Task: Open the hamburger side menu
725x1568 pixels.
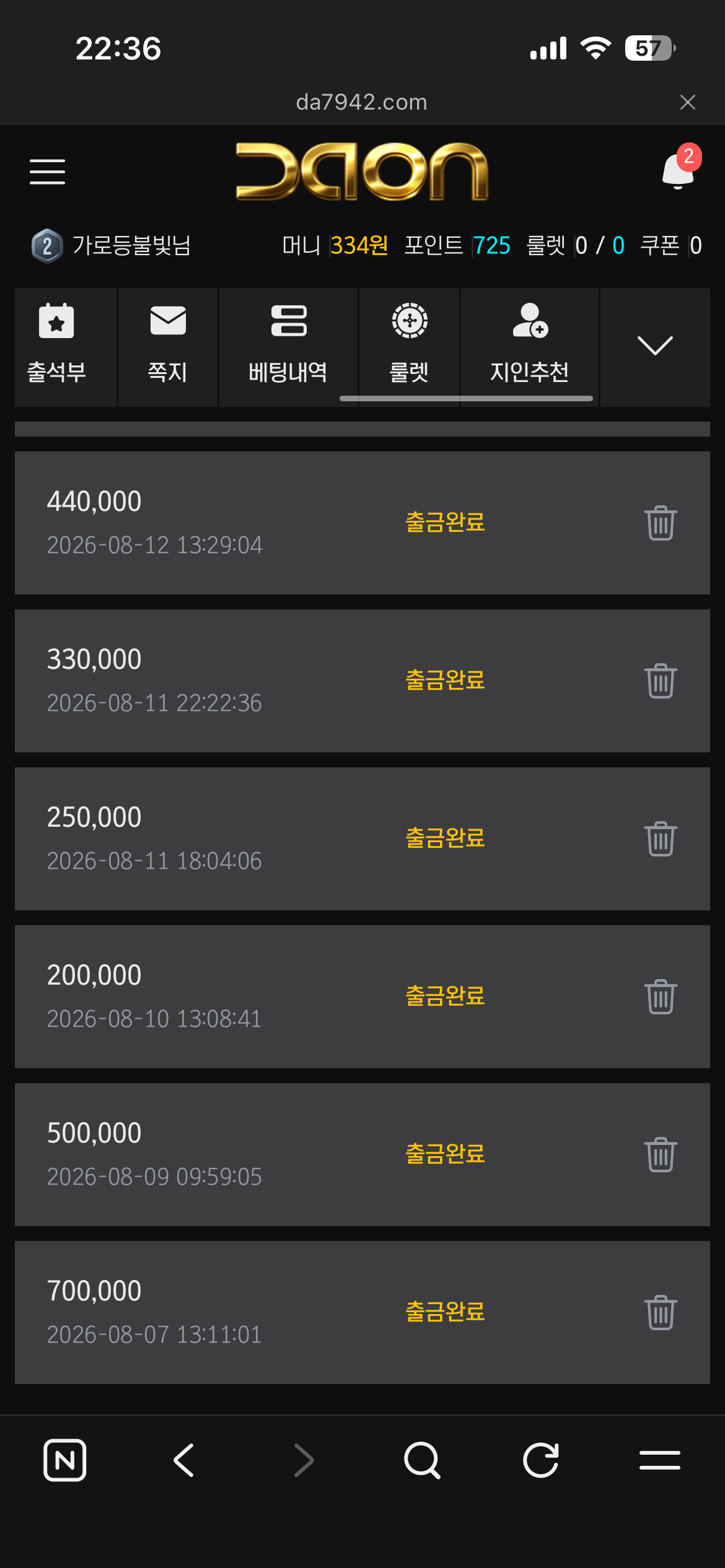Action: [x=47, y=172]
